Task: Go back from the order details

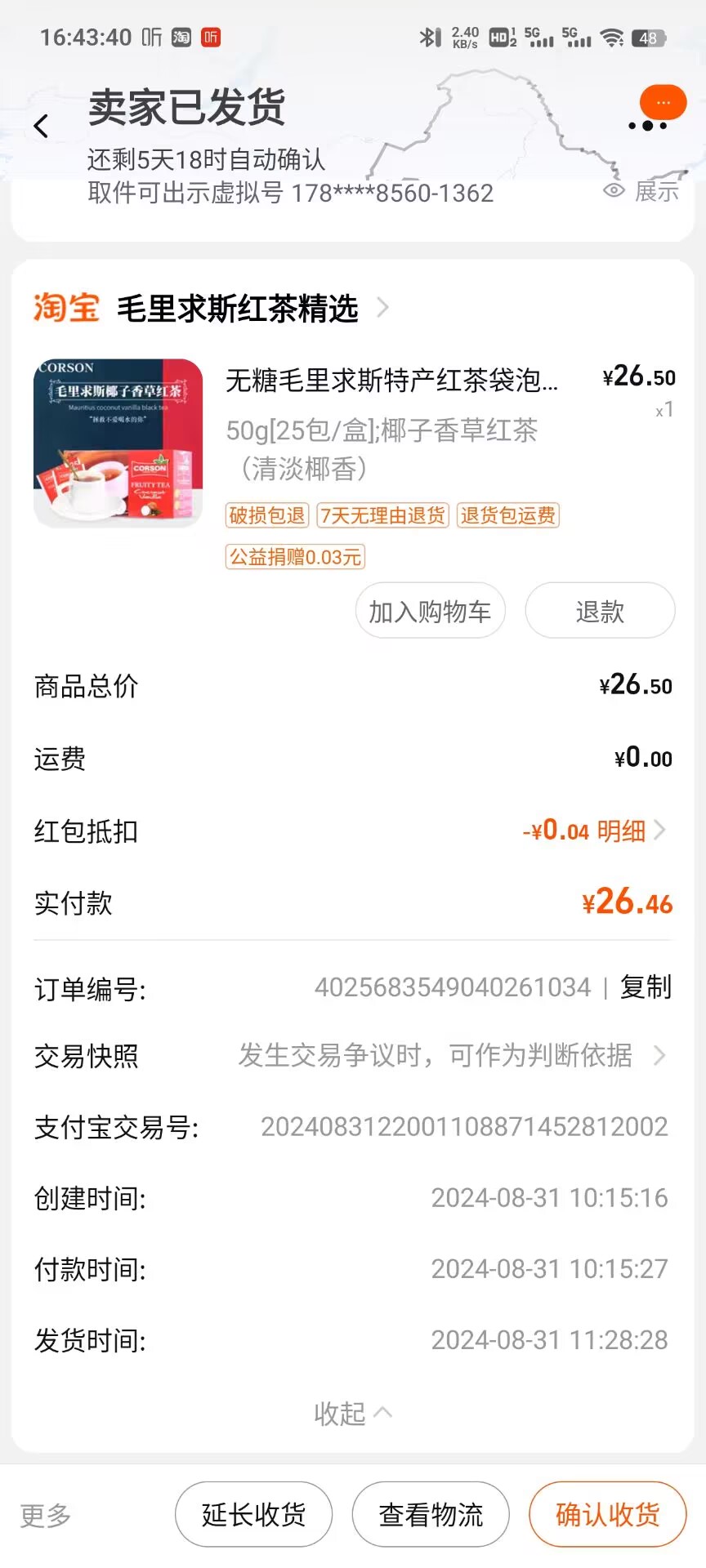Action: click(x=41, y=127)
